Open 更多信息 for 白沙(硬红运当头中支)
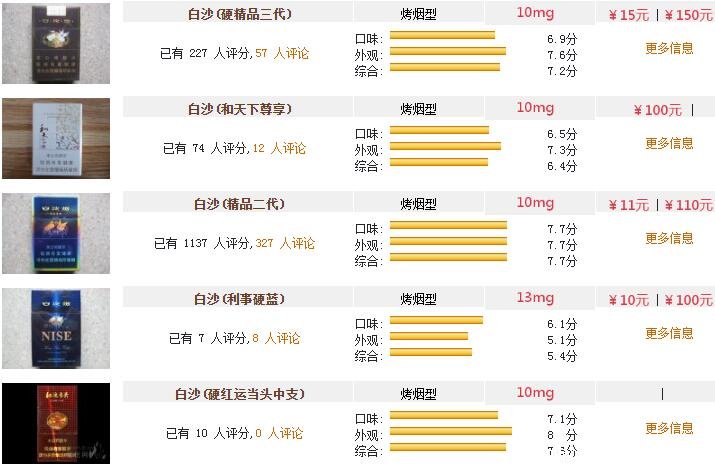Viewport: 715px width, 467px height. click(x=669, y=428)
